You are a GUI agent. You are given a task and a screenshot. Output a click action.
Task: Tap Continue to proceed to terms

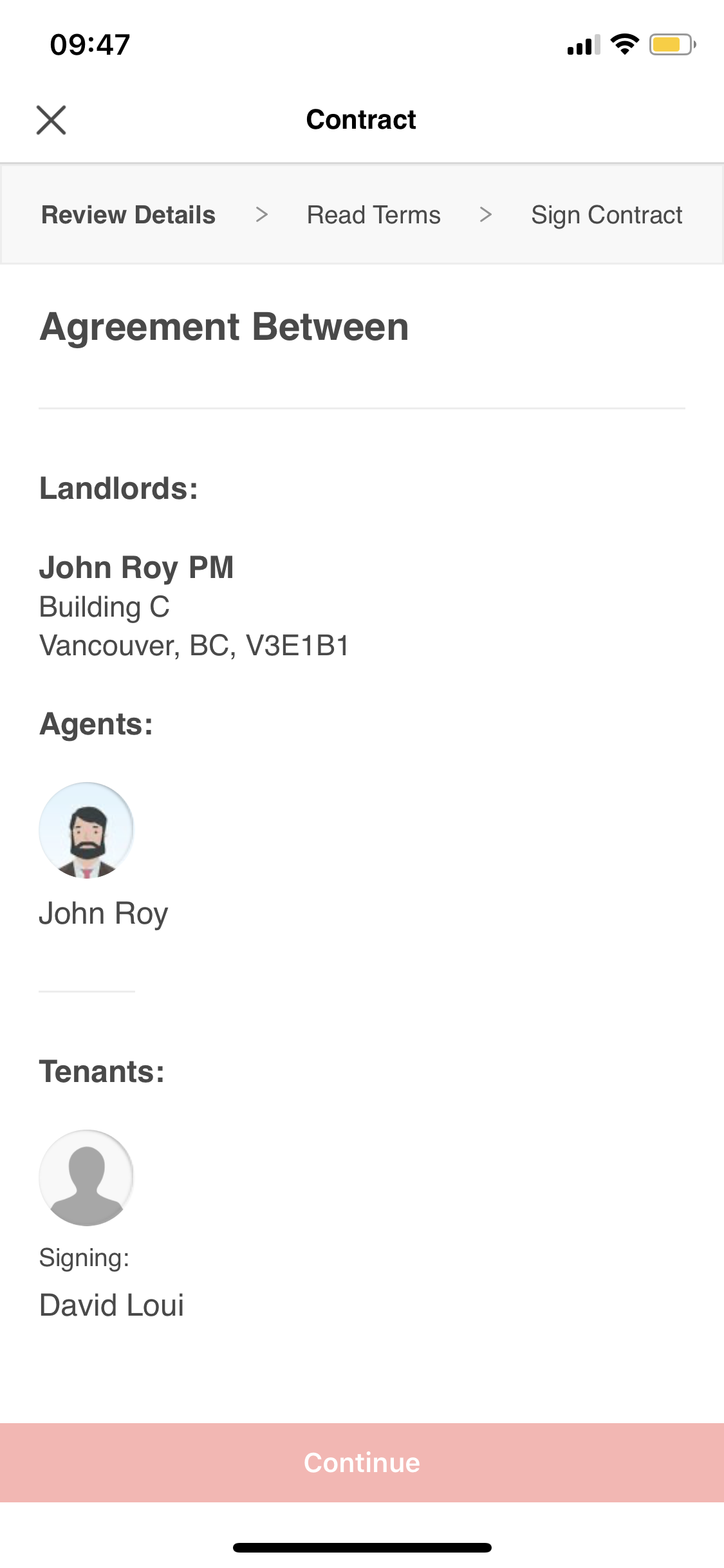(x=362, y=1462)
